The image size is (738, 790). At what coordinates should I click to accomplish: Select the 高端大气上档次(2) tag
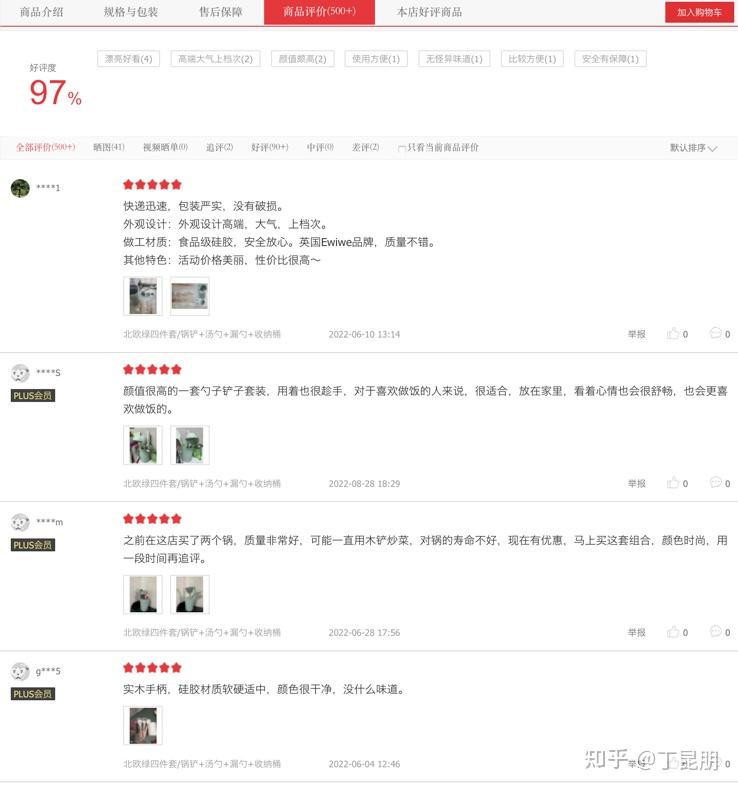click(x=215, y=59)
